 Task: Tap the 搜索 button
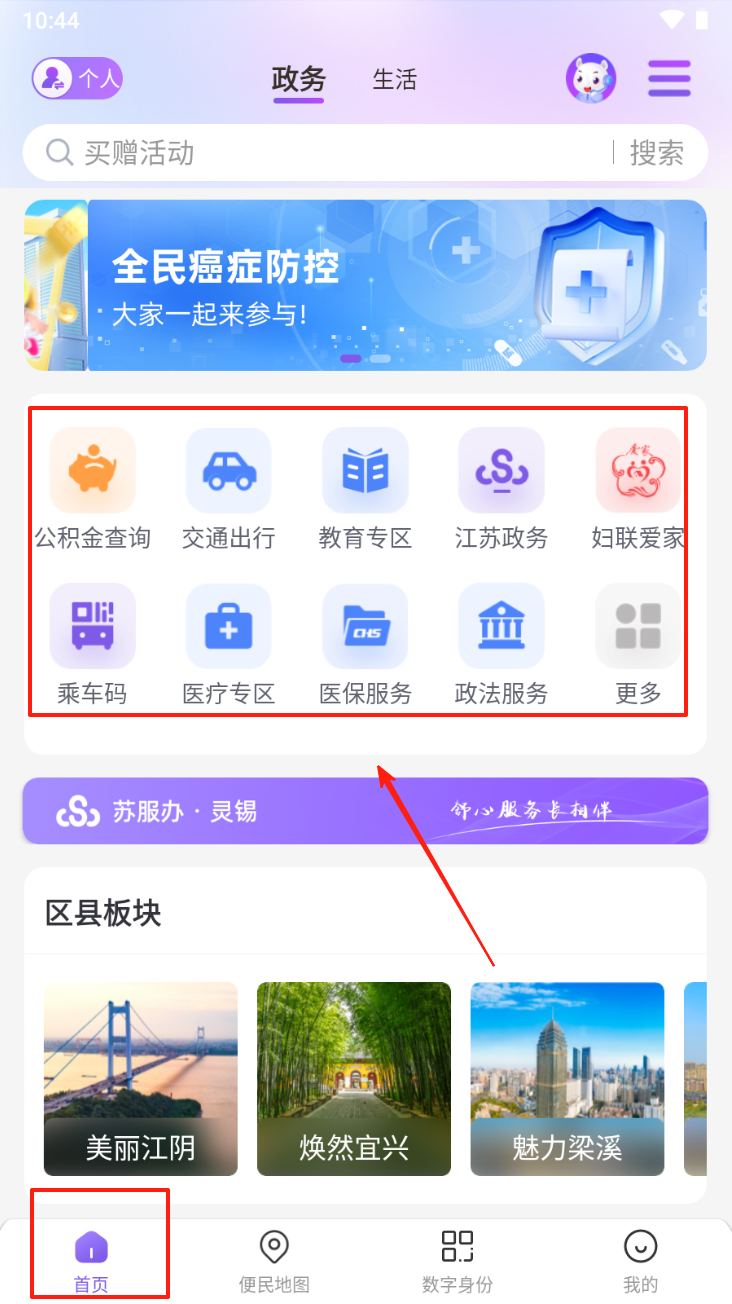coord(657,152)
